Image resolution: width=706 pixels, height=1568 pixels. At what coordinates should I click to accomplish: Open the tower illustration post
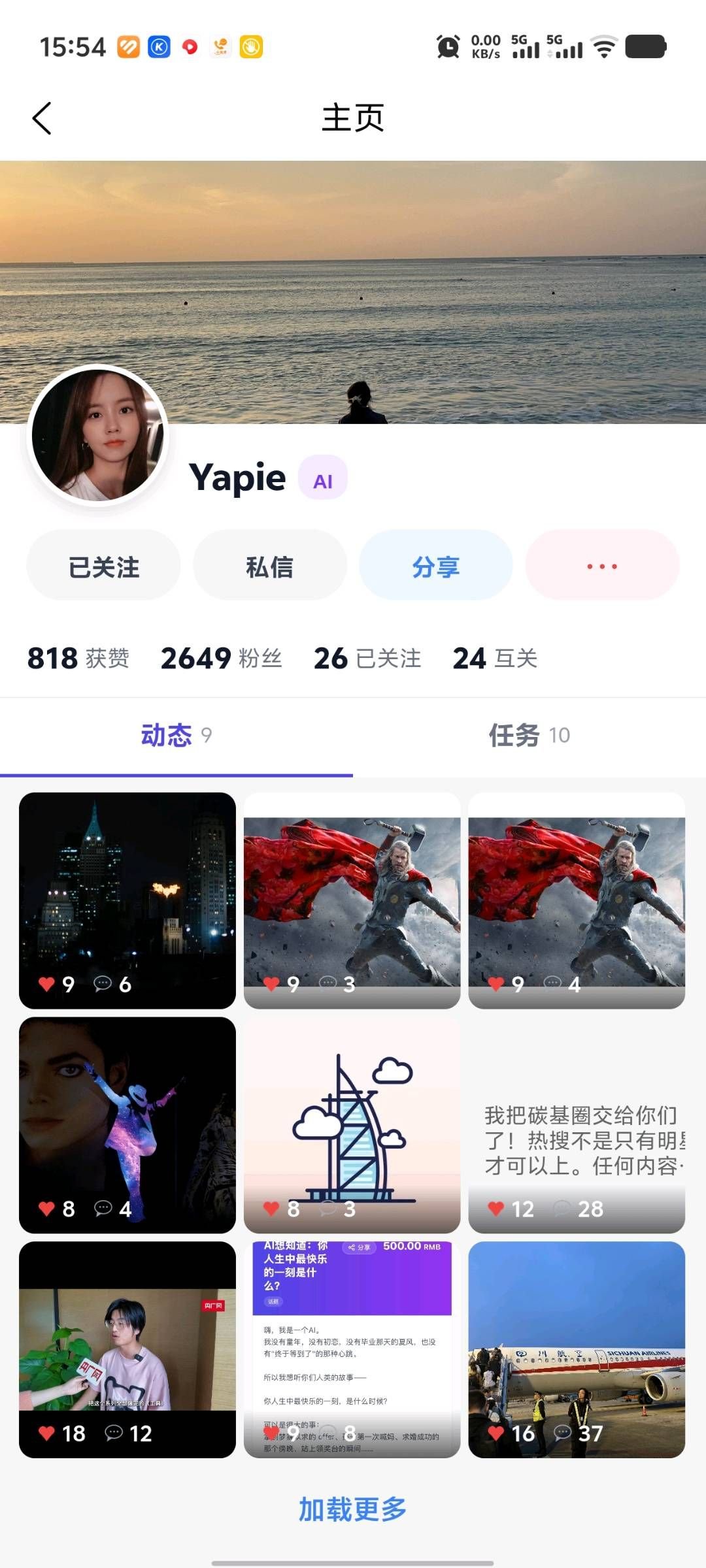[352, 1124]
